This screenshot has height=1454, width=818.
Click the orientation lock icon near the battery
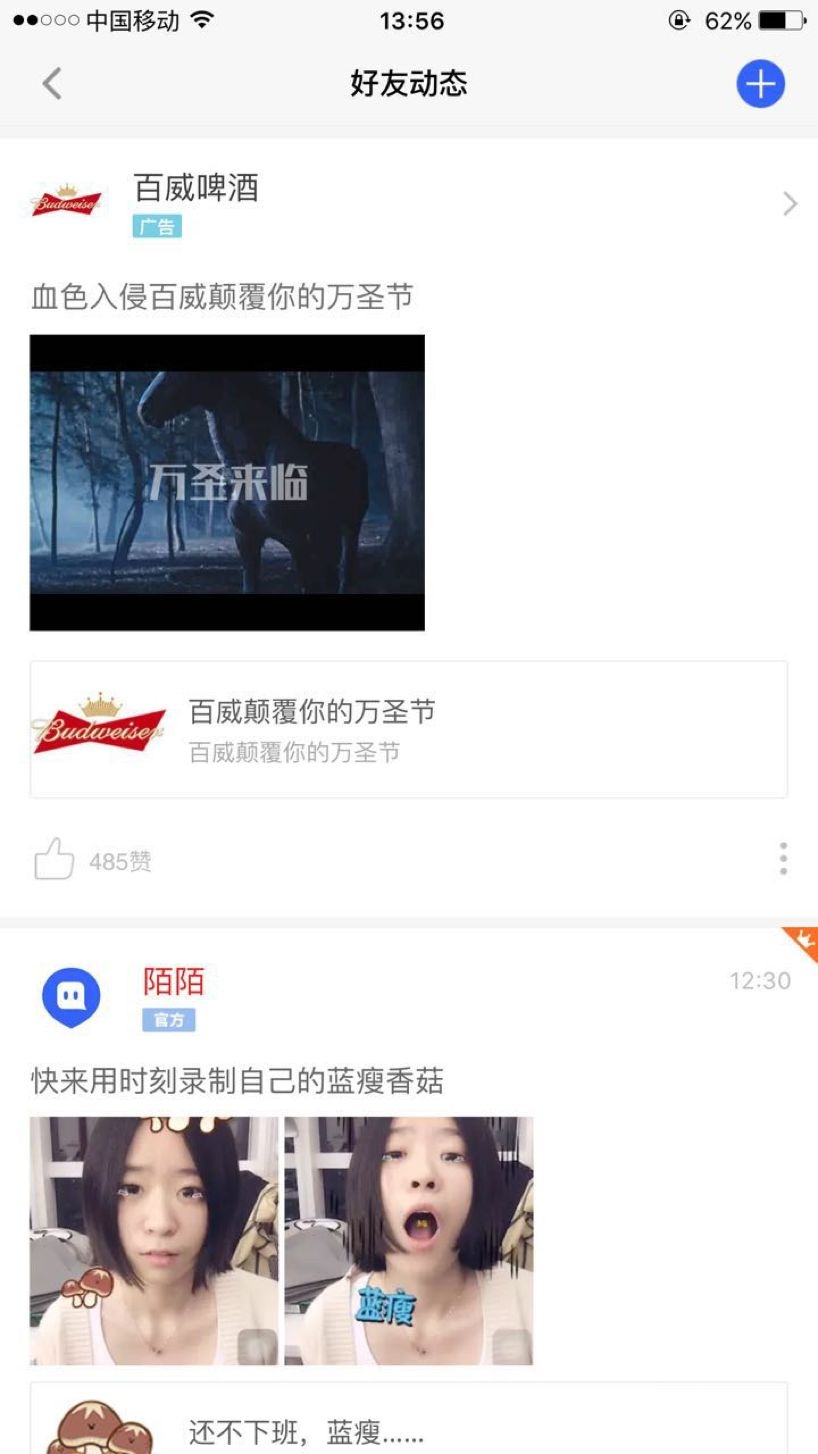681,18
